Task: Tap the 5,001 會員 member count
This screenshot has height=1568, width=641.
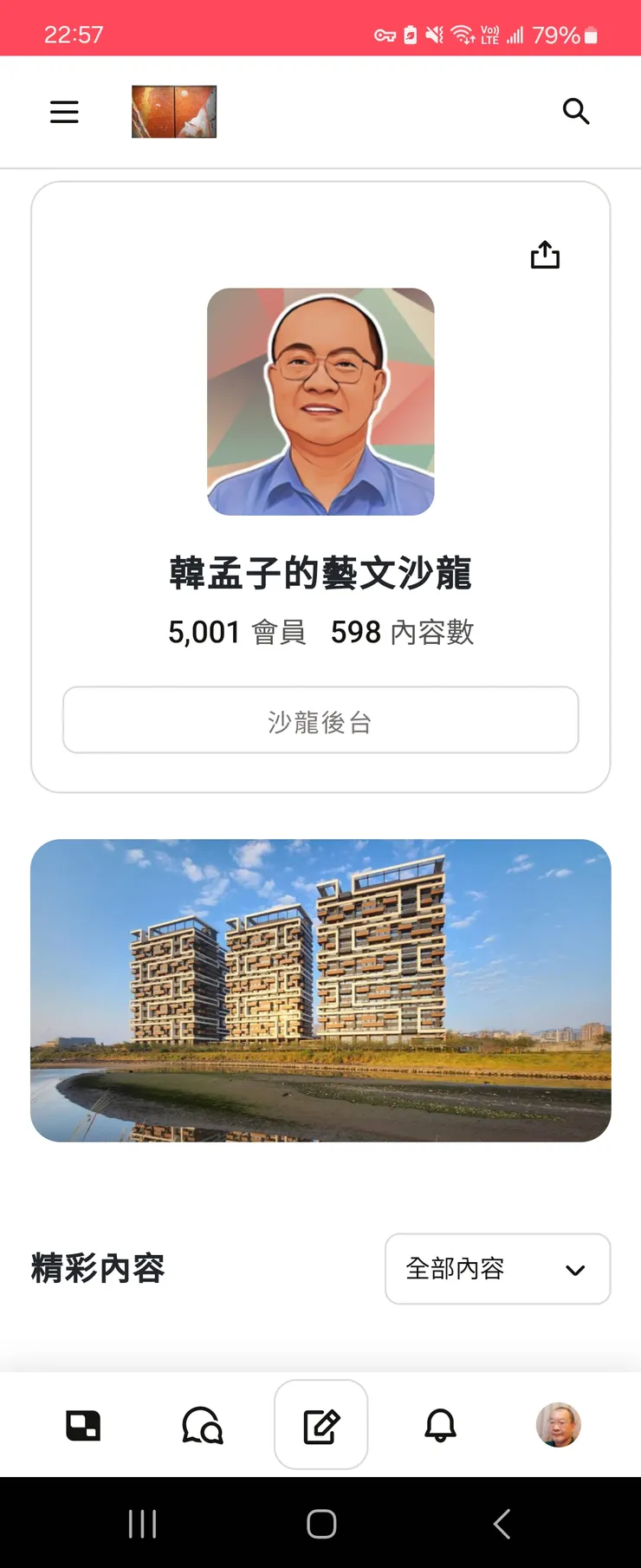Action: pos(236,632)
